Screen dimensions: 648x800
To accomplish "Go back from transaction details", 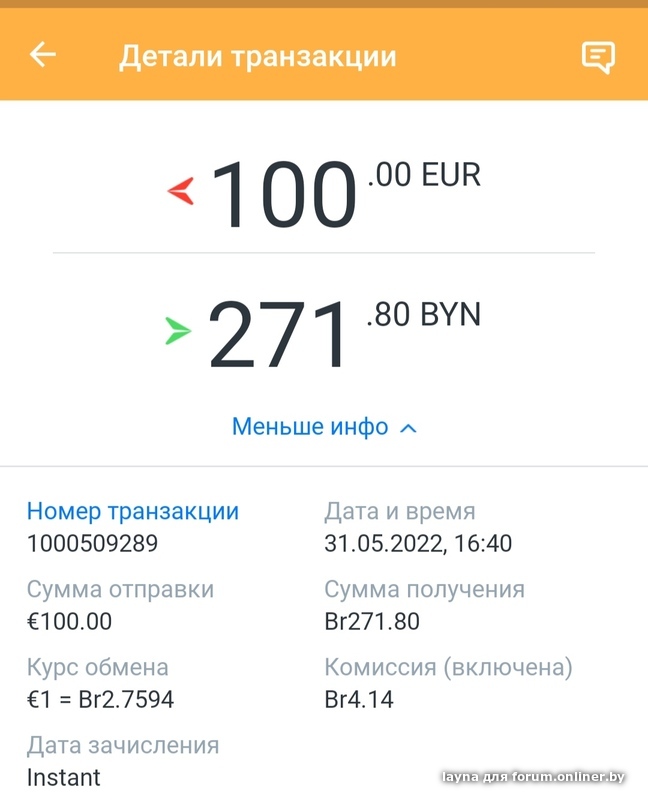I will pos(43,55).
